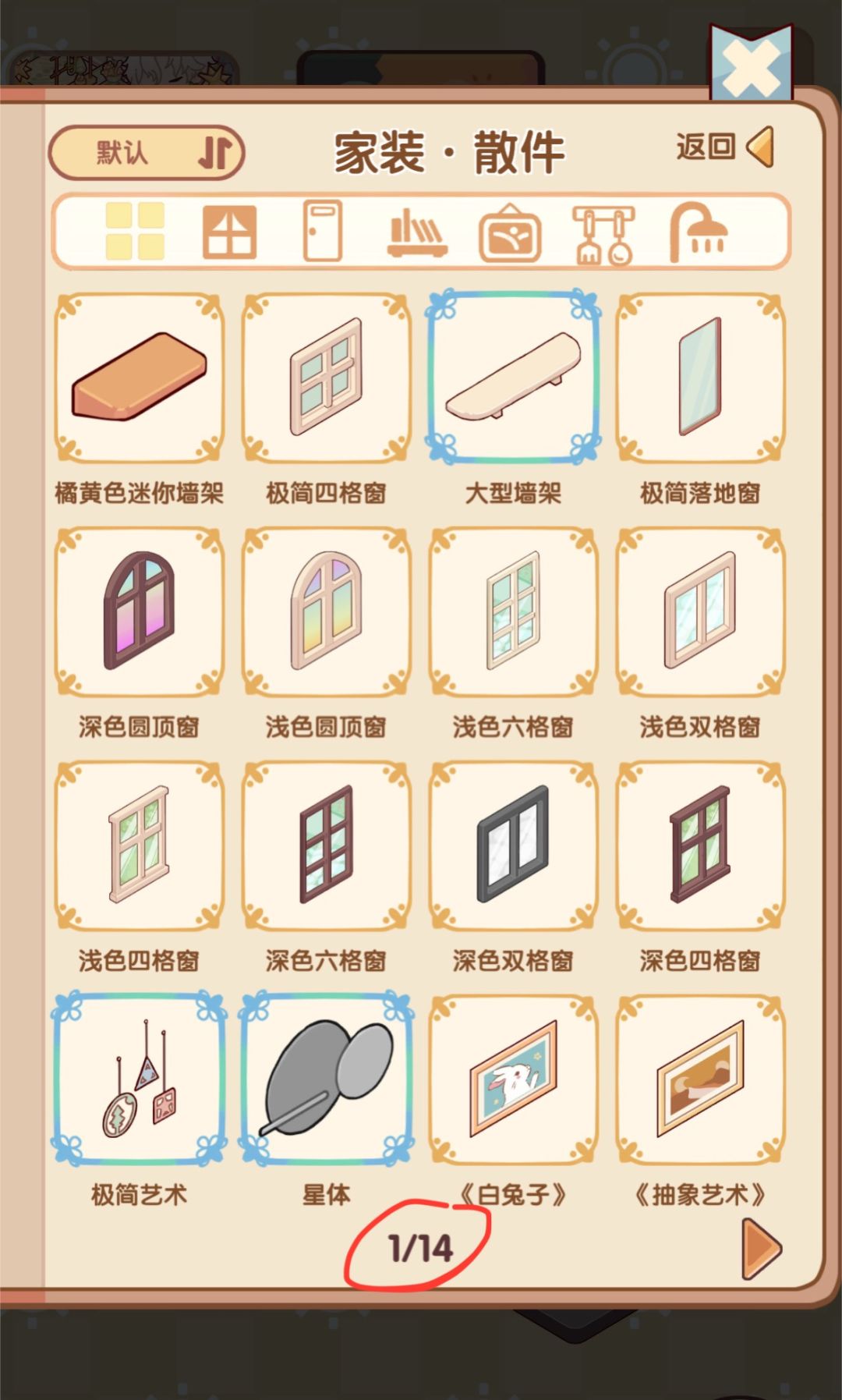Select 深色圆顶窗 arched window
842x1400 pixels.
140,611
